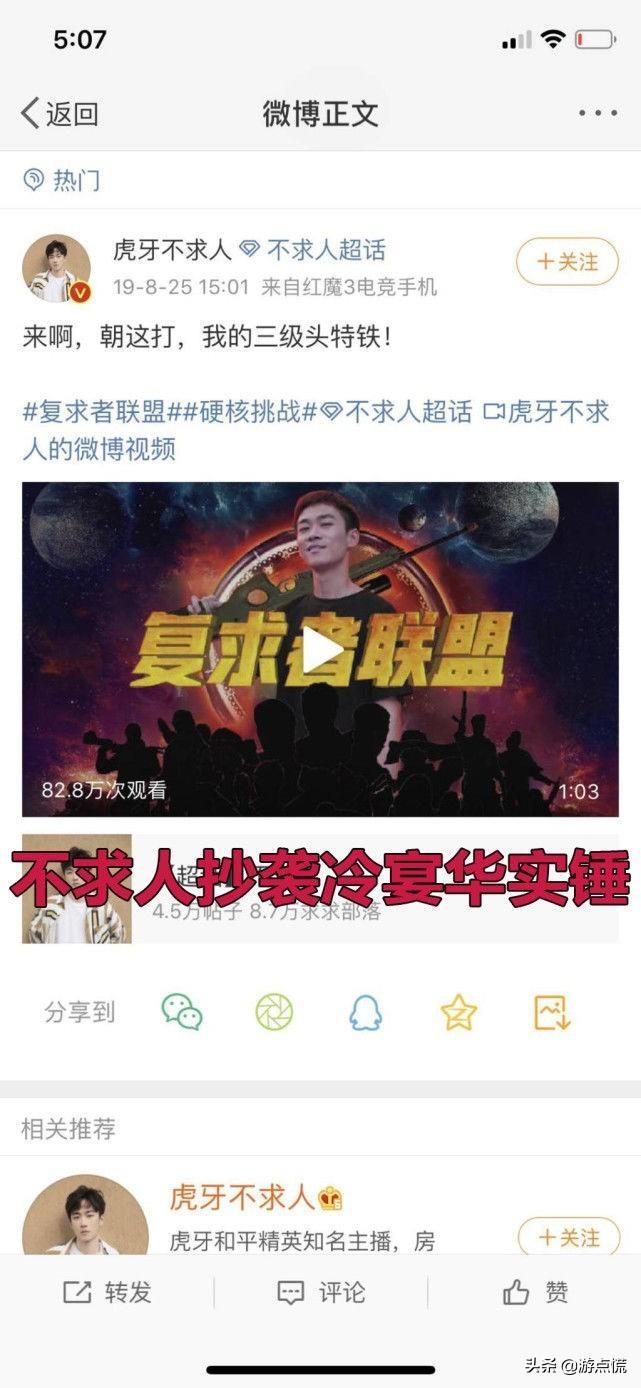Open the recommended 虎牙不求人 account
641x1388 pixels.
(243, 1197)
